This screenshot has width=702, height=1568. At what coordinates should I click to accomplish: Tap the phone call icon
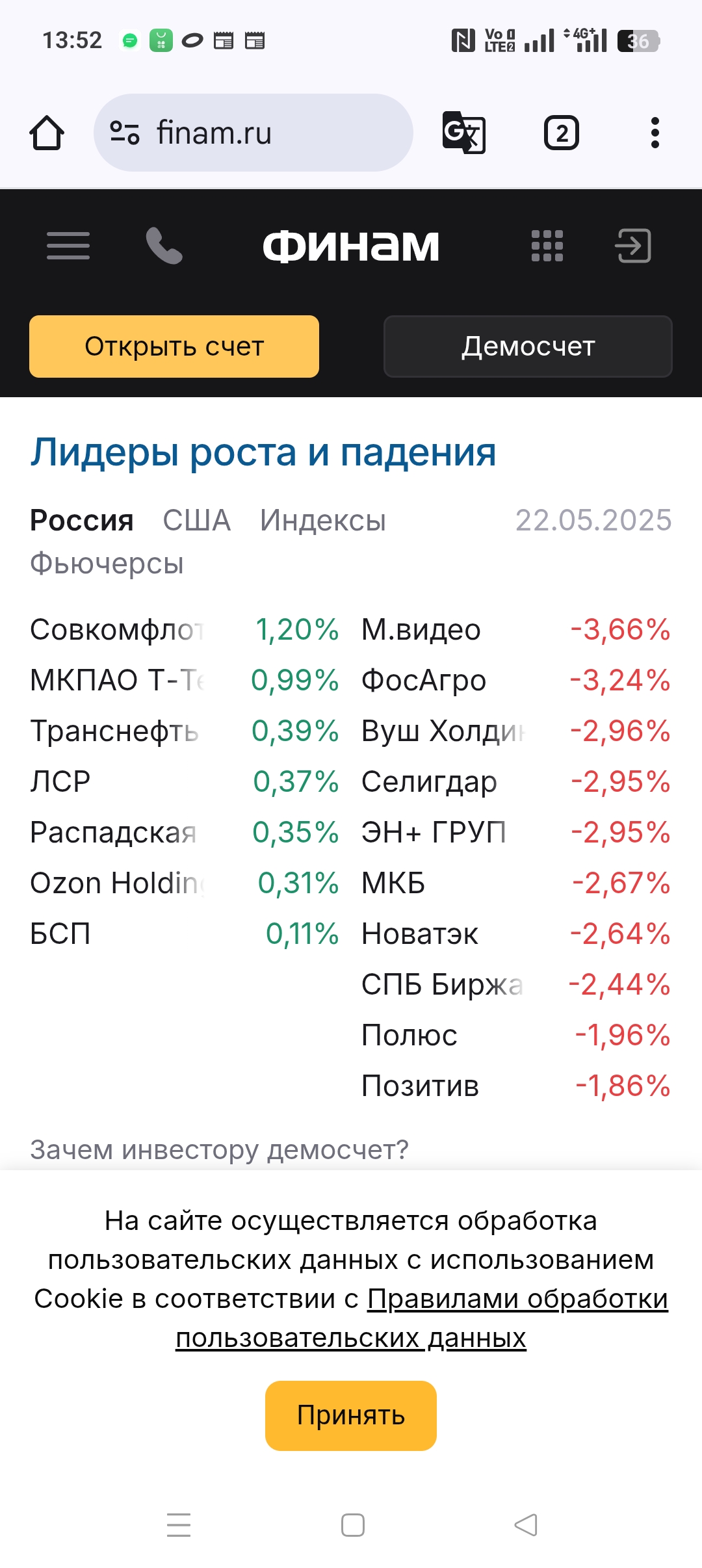pos(164,246)
